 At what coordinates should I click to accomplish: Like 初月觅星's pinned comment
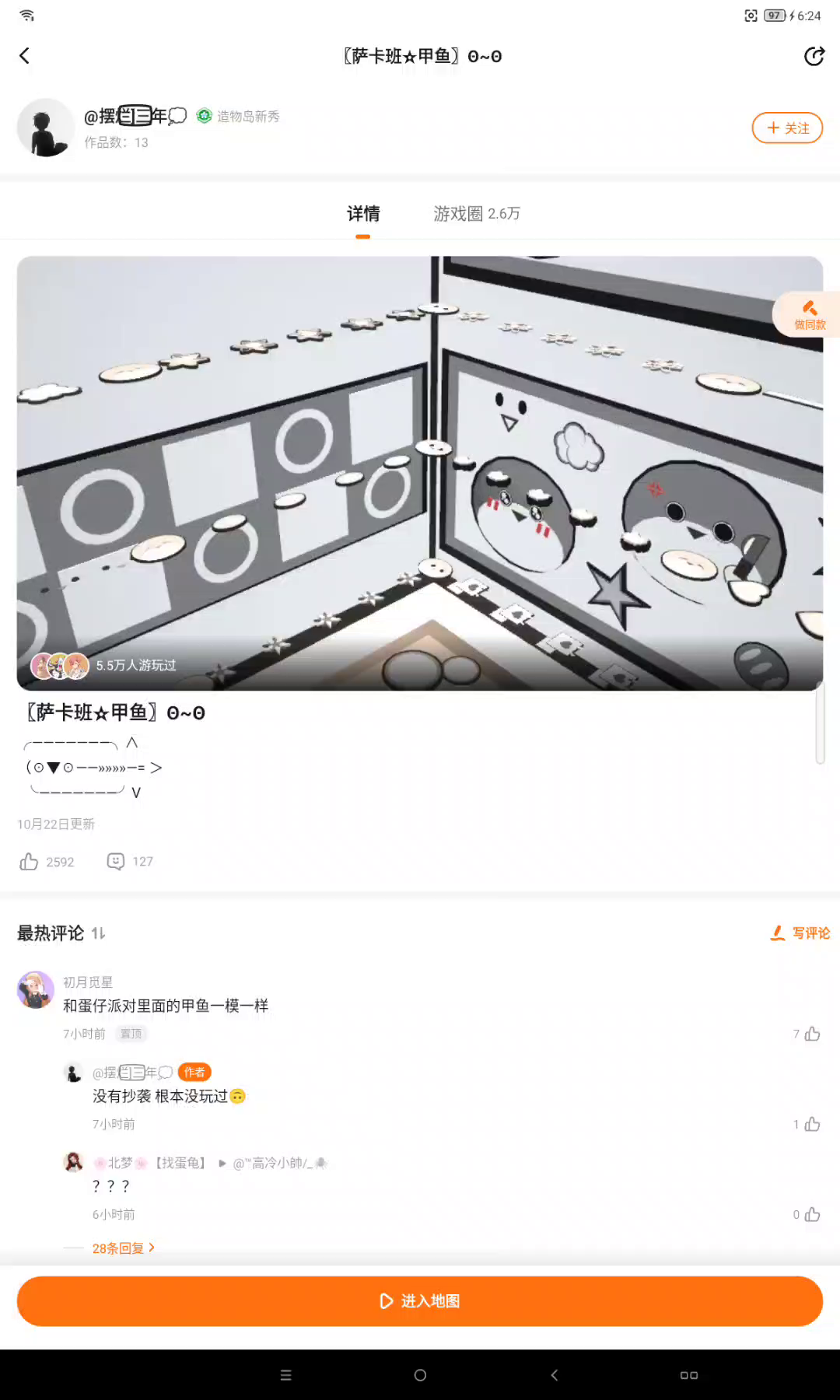point(812,1034)
